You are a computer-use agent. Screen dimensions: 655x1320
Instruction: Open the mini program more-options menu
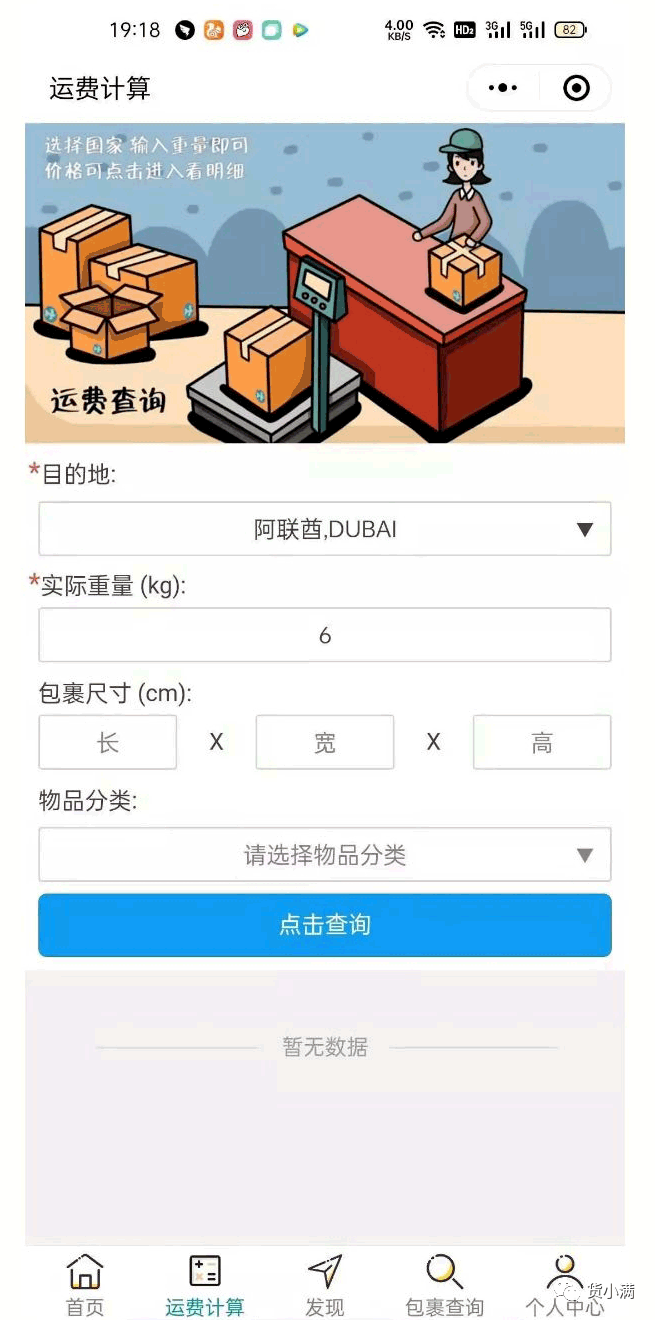click(x=503, y=88)
